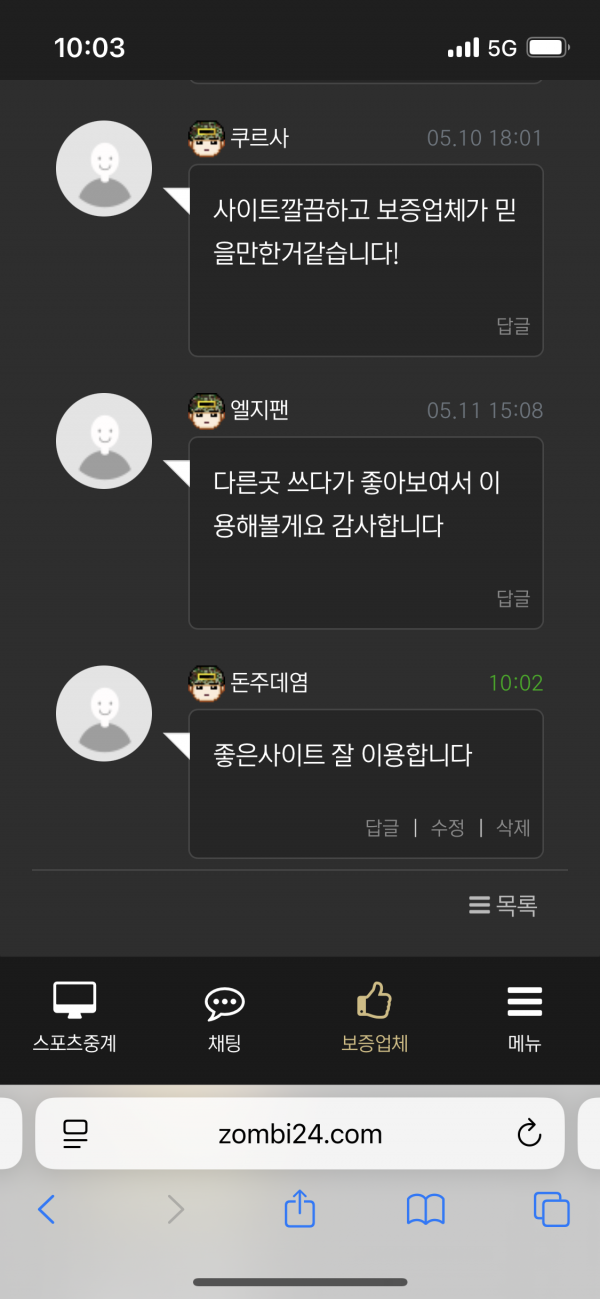Select the 보증업체 tab
Screen dimensions: 600x1299
pos(374,1018)
